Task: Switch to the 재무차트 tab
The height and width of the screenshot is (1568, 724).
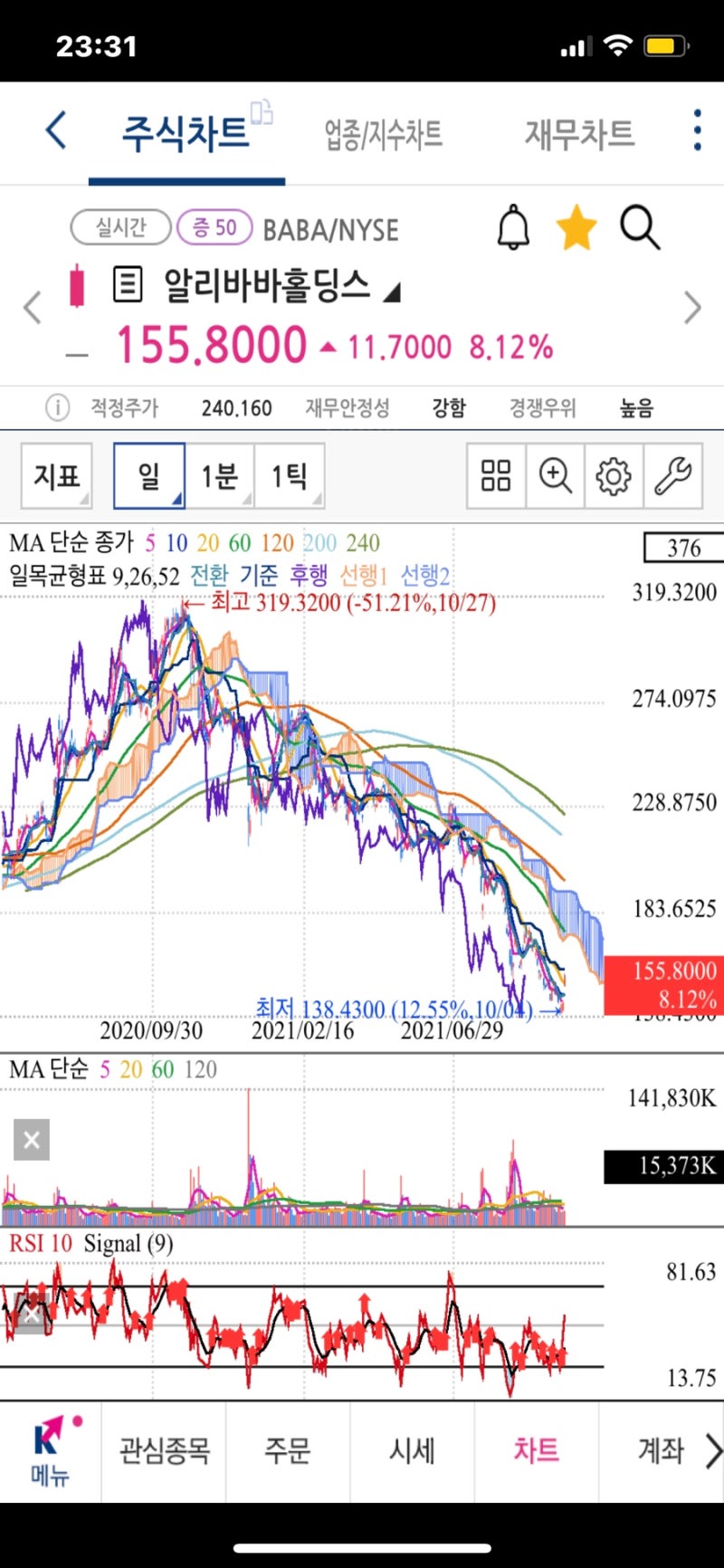Action: point(579,130)
